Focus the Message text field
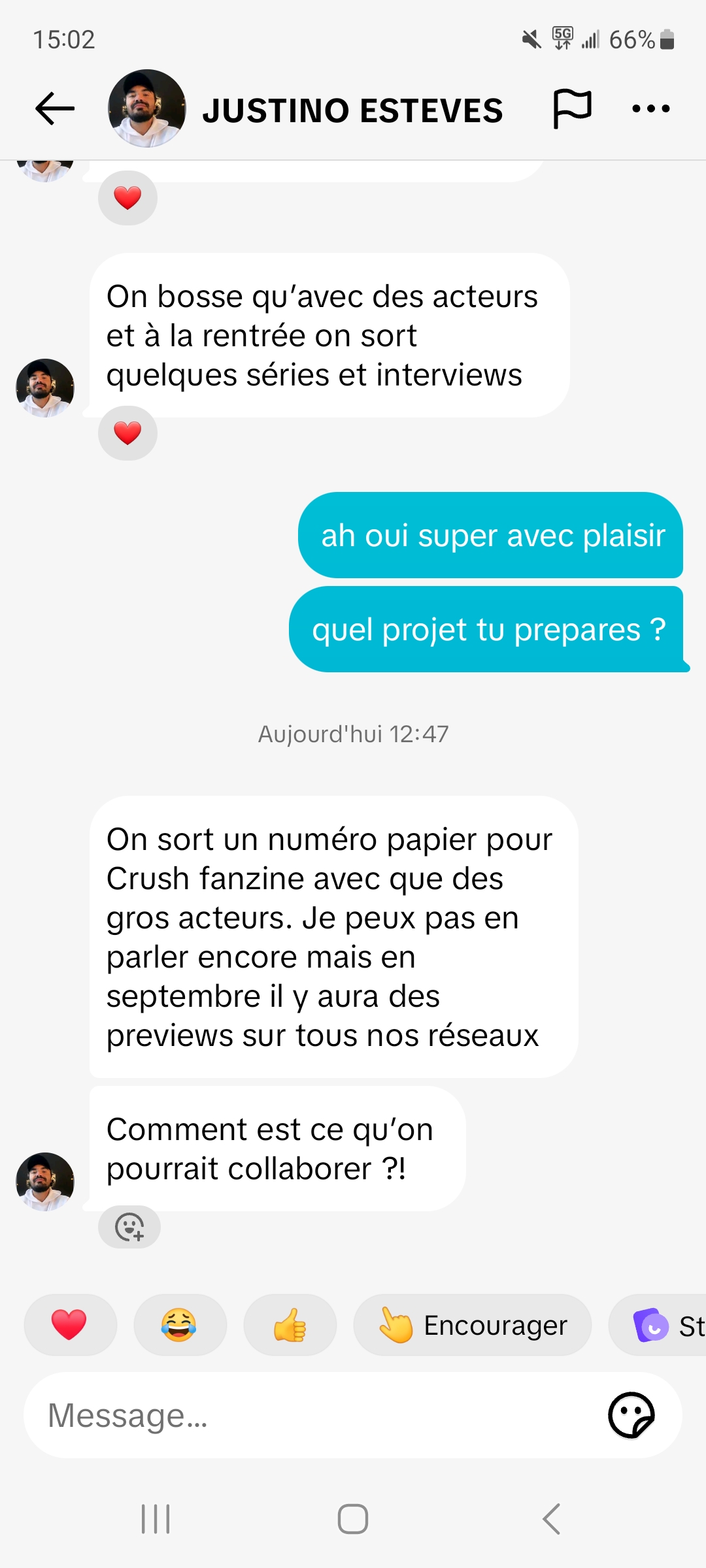The image size is (706, 1568). 314,1415
